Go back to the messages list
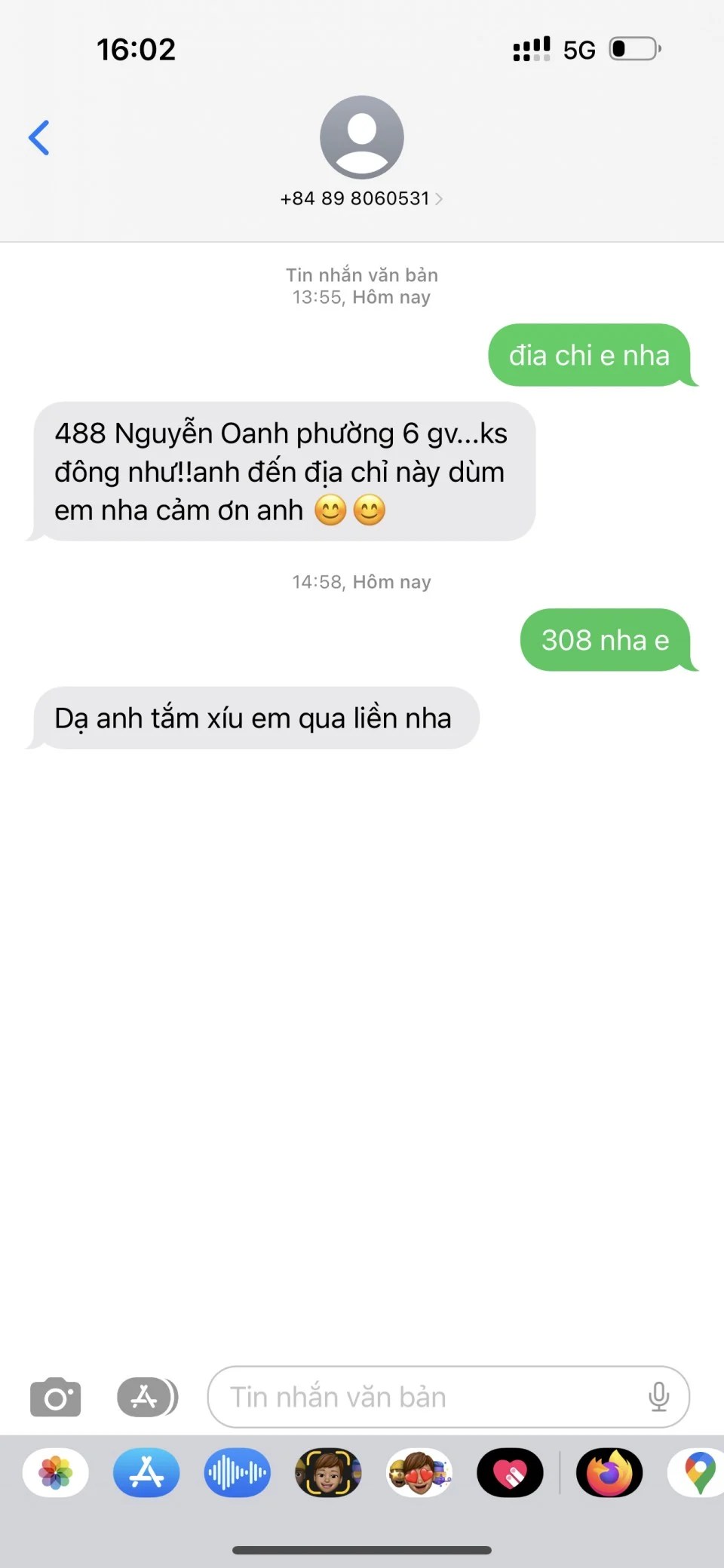 point(39,138)
